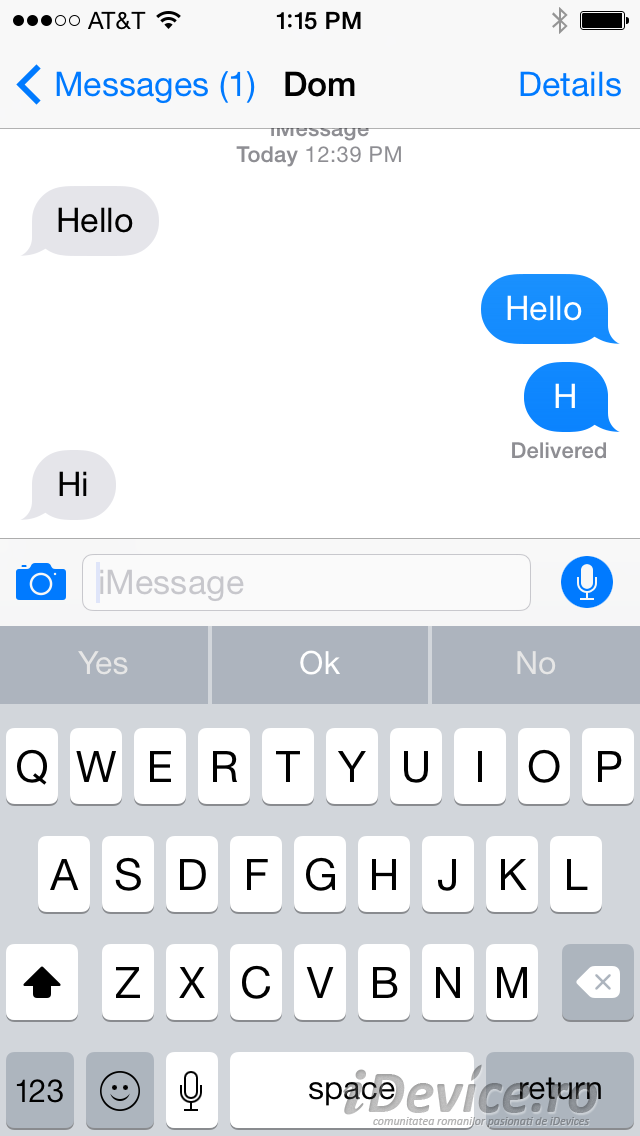Start dictation with the keyboard microphone key
The image size is (640, 1136).
(191, 1090)
